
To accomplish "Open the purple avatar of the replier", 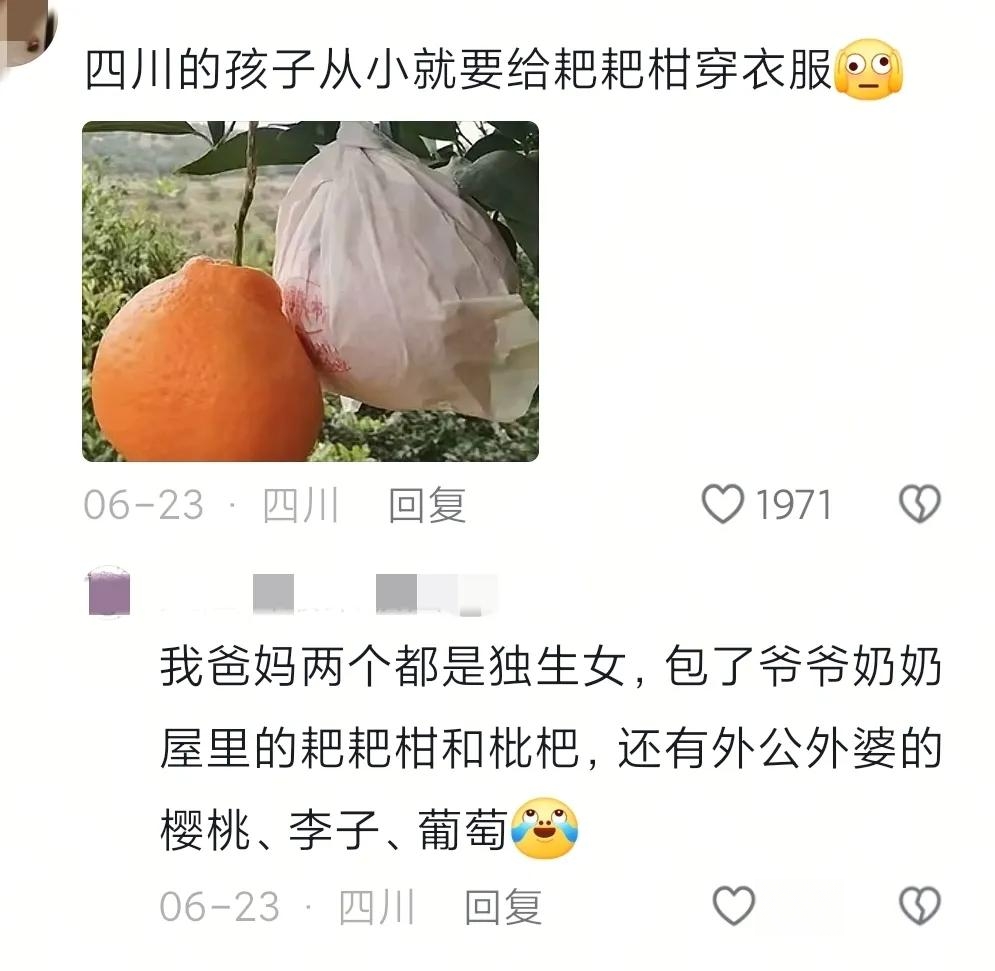I will click(110, 594).
